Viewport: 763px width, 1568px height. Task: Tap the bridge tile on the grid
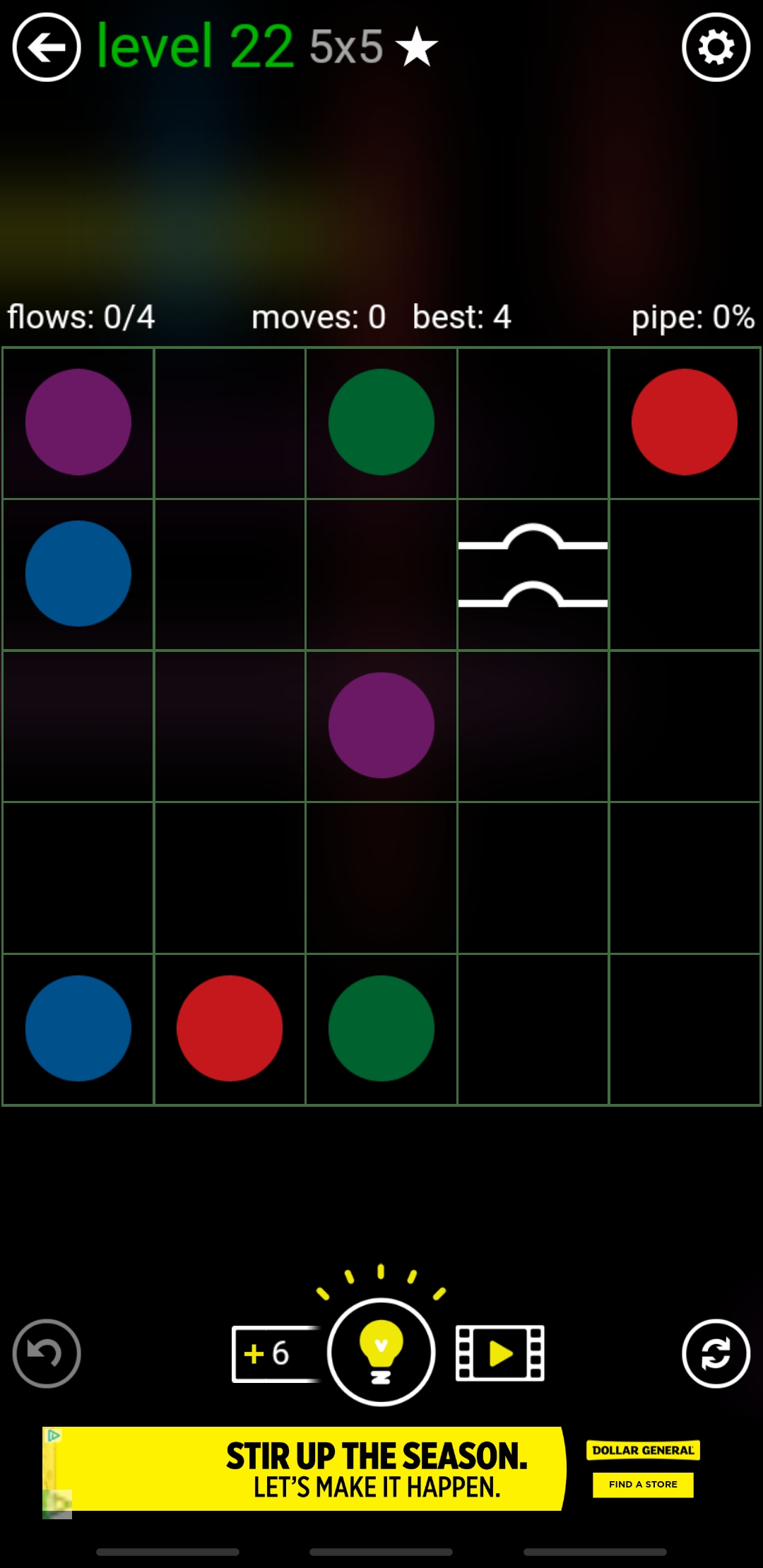[x=533, y=574]
